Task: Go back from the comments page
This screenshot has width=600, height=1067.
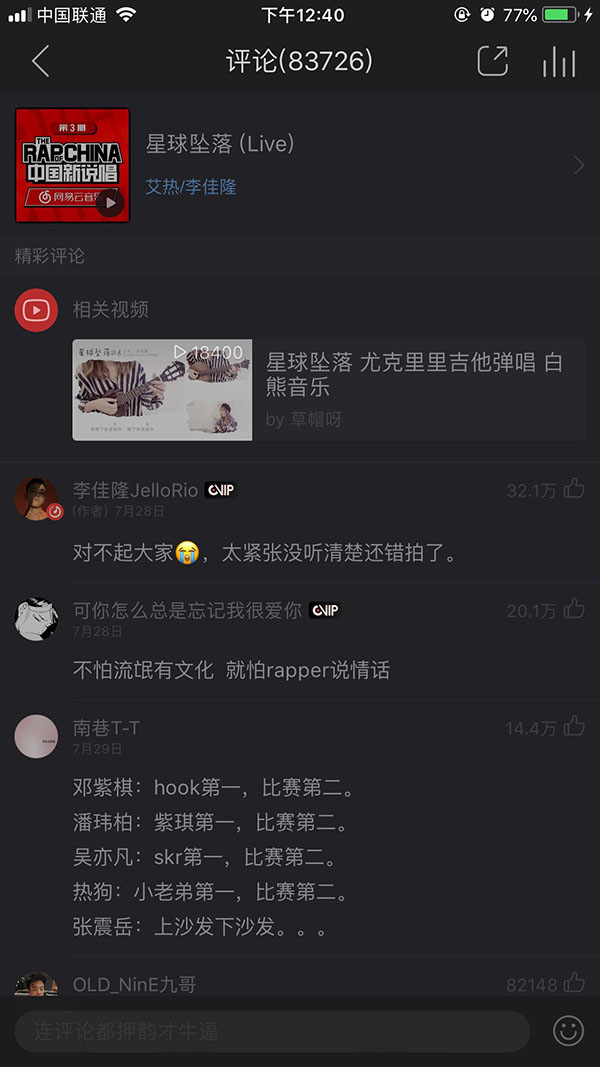Action: (40, 62)
